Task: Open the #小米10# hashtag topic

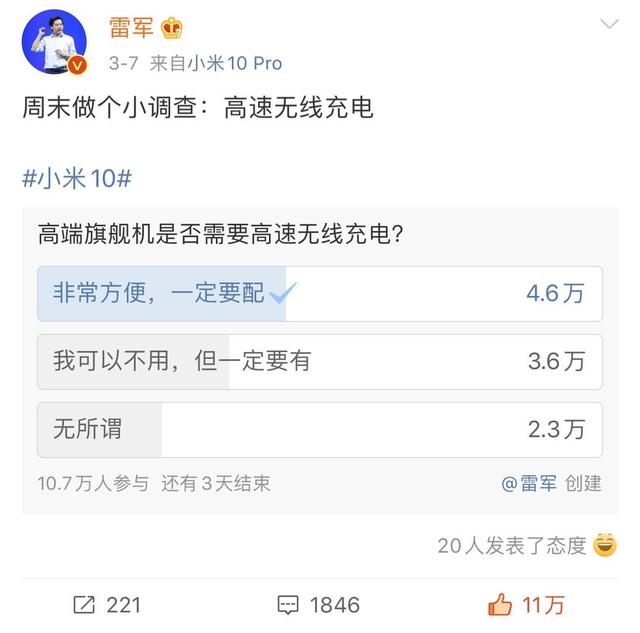Action: [x=77, y=179]
